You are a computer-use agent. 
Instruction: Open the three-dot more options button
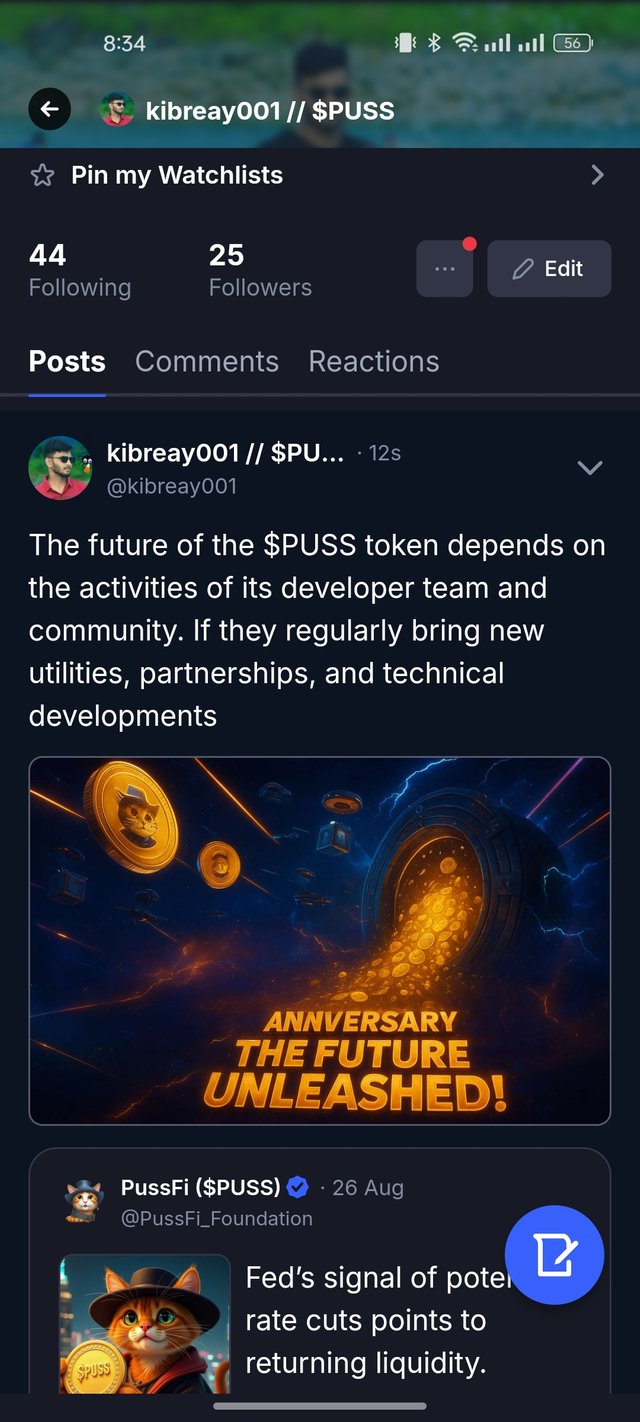click(x=444, y=269)
